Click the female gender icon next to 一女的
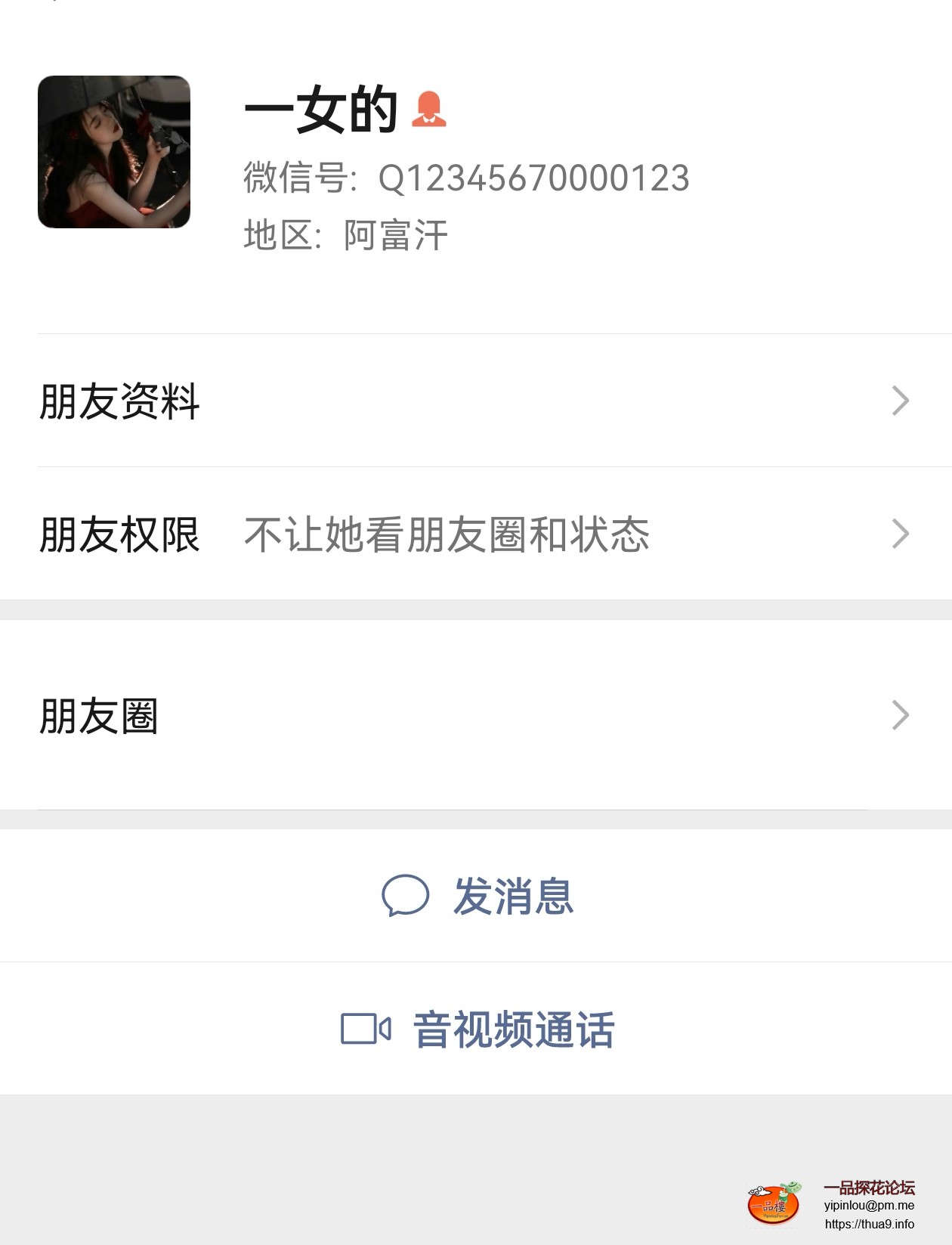The width and height of the screenshot is (952, 1245). [x=431, y=110]
